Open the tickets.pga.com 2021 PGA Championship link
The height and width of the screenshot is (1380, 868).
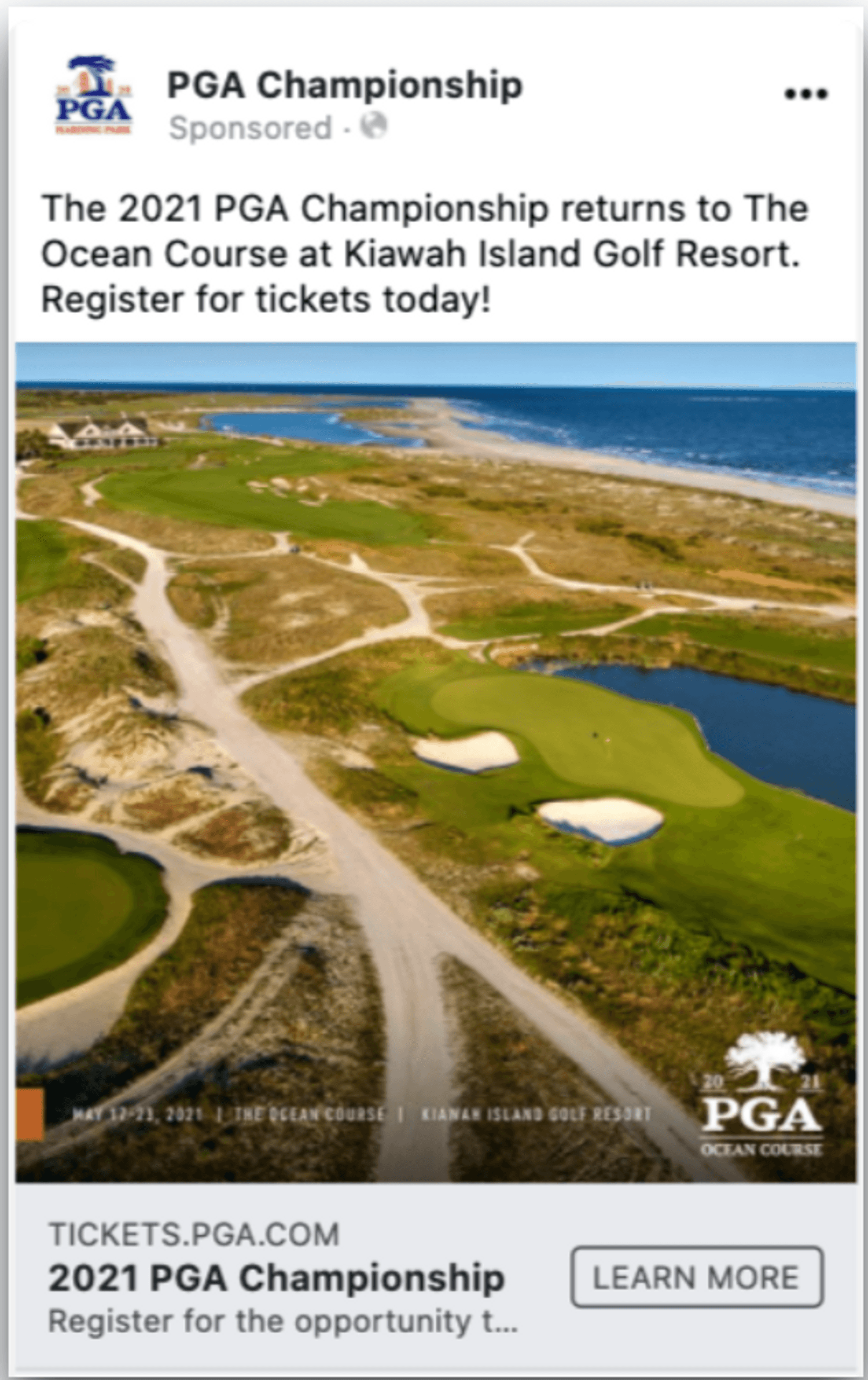tap(277, 1278)
